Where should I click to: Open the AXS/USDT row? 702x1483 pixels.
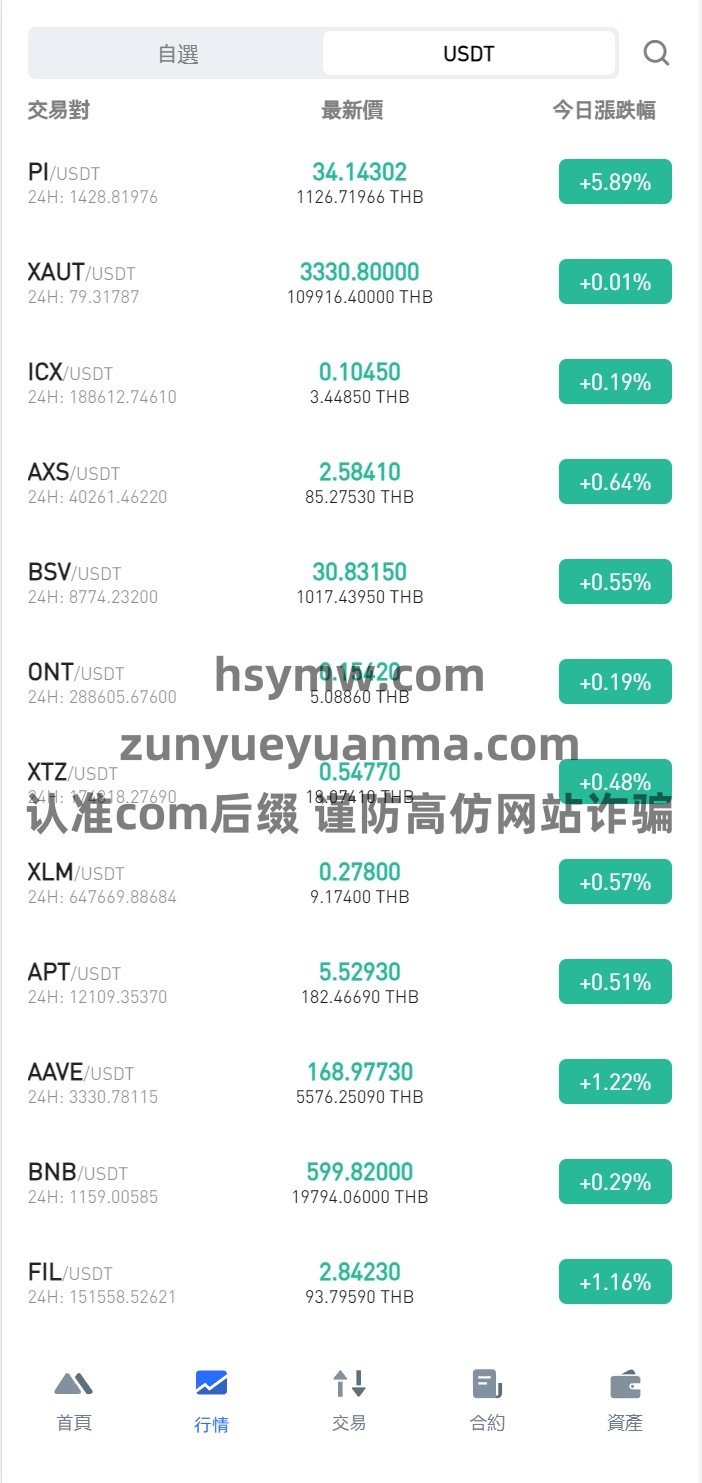(350, 482)
